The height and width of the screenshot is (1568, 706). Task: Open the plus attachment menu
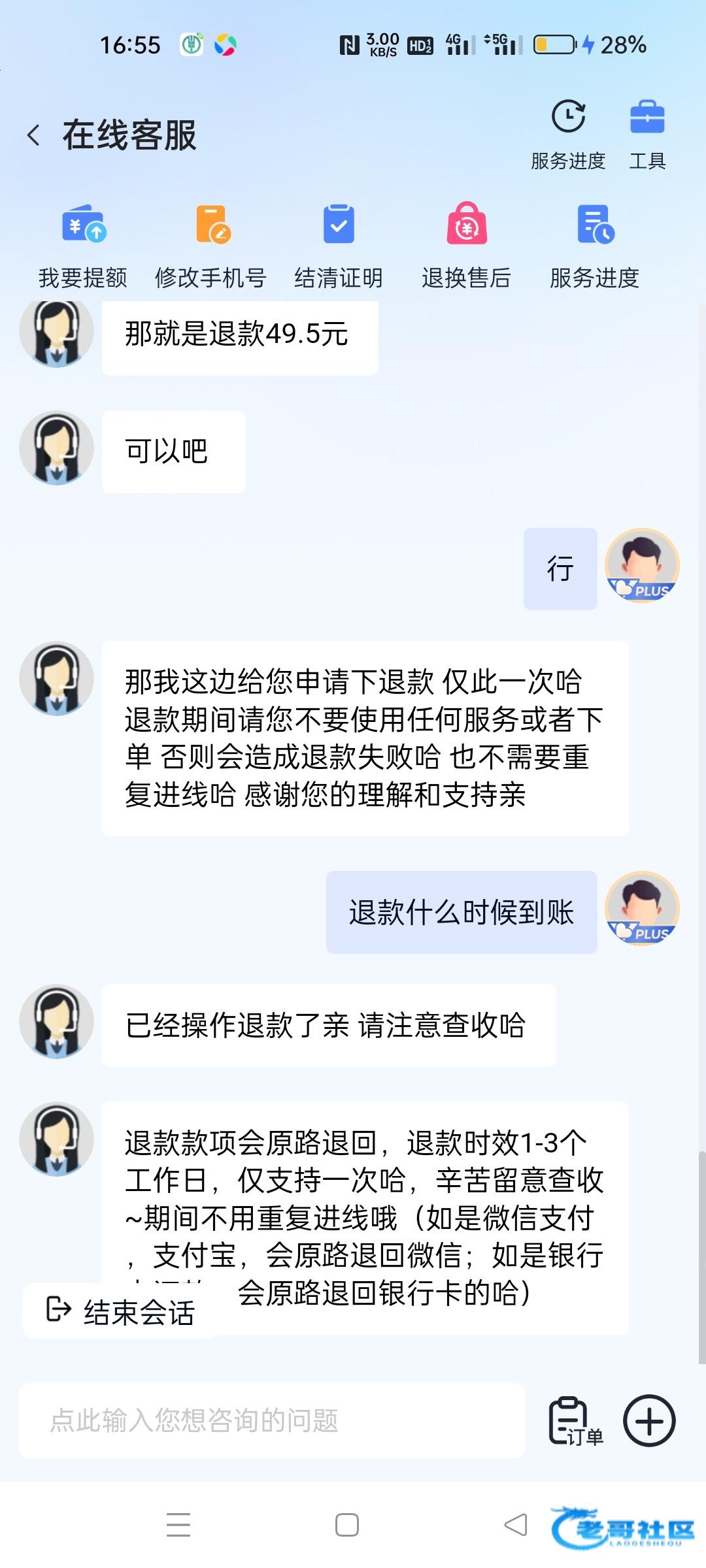coord(649,1421)
